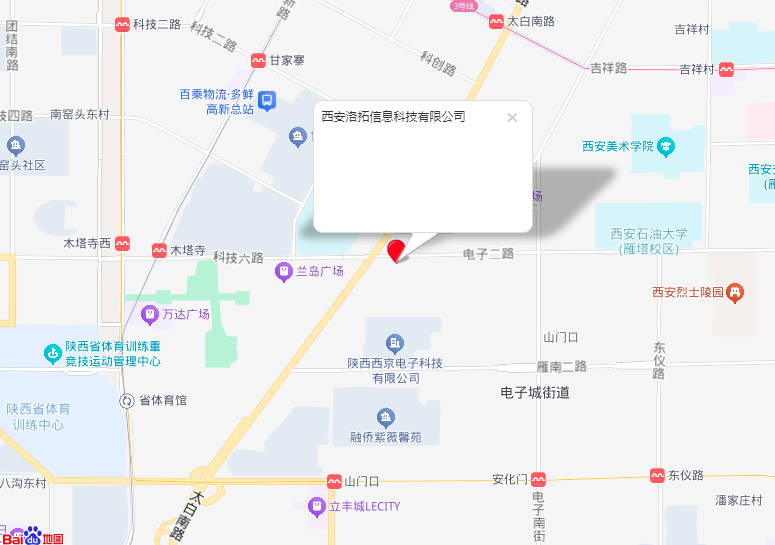Tap the red location marker

tap(396, 251)
